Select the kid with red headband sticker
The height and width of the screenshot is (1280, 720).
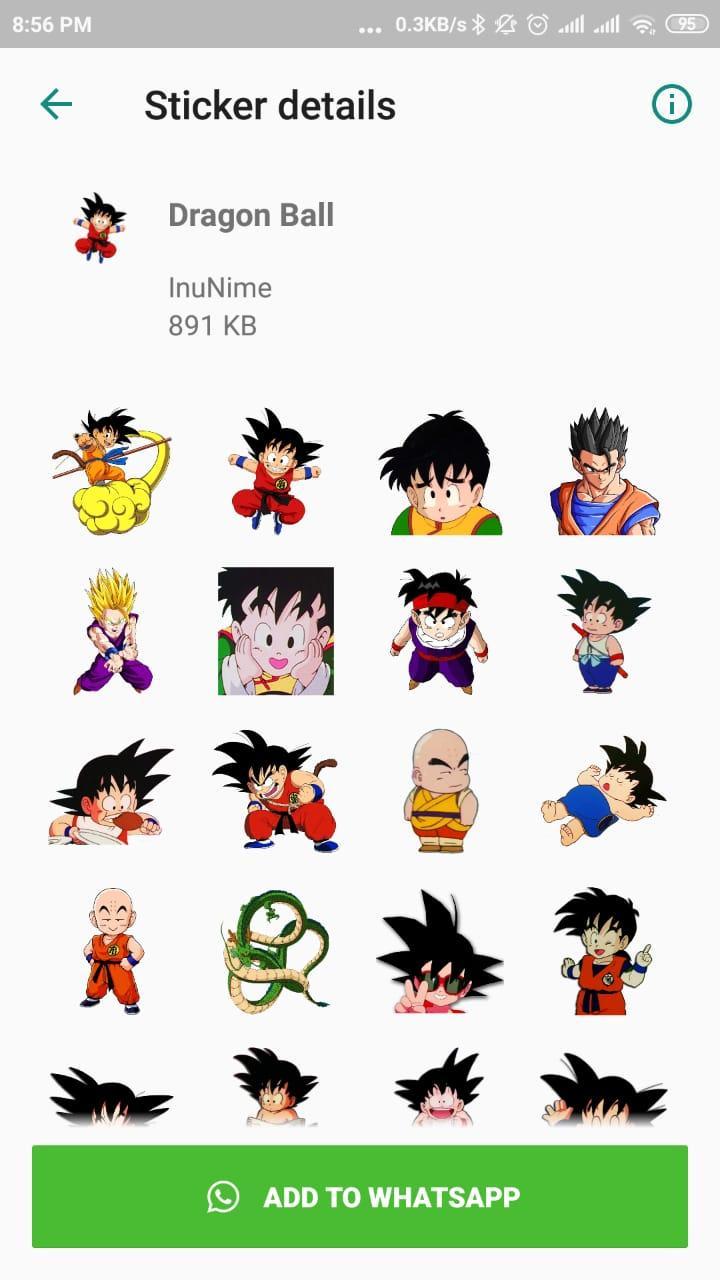pos(440,630)
